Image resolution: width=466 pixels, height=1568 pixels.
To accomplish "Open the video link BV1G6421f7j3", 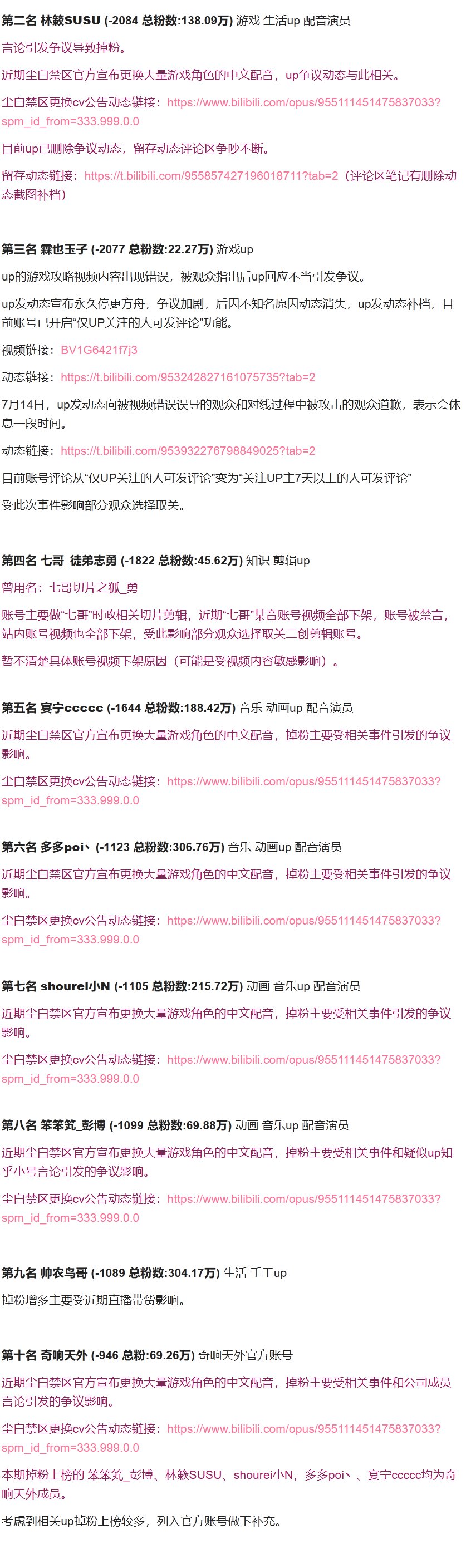I will [x=99, y=350].
